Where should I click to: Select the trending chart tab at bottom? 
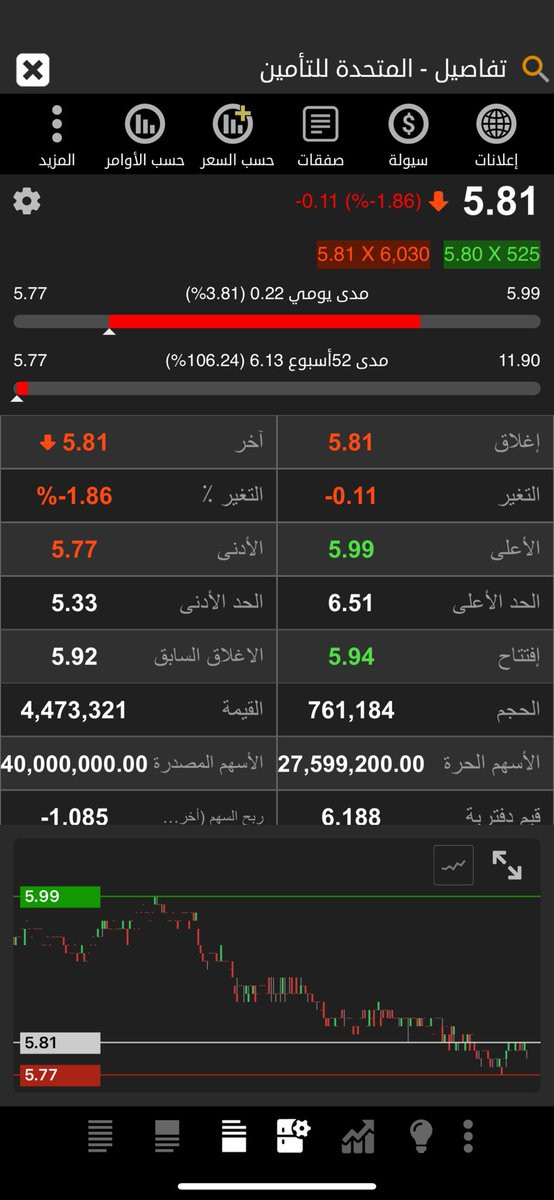[358, 1136]
